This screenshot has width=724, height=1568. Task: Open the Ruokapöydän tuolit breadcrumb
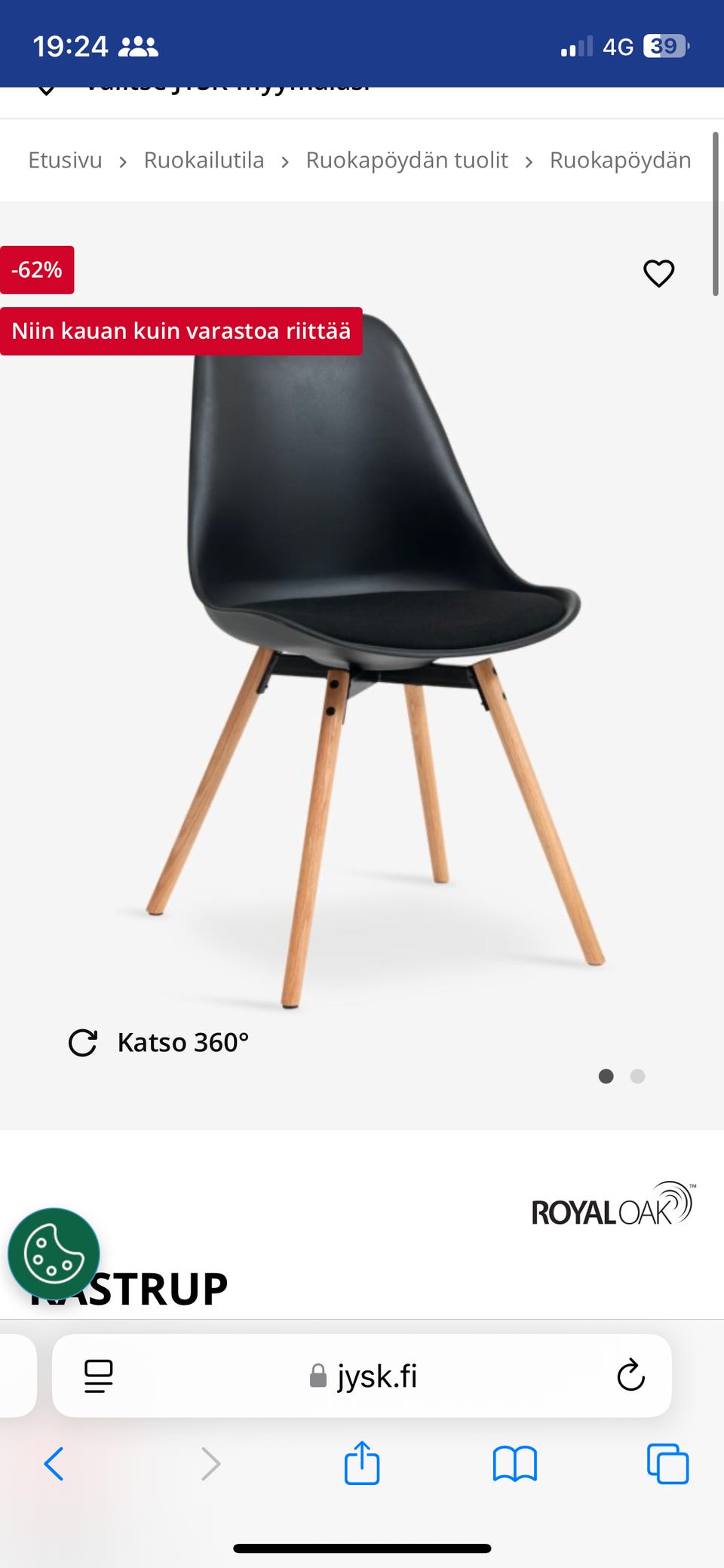pyautogui.click(x=406, y=160)
